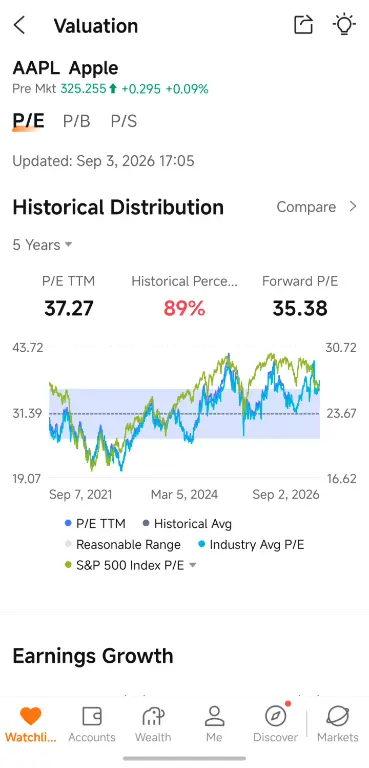Go back from the Valuation page
Viewport: 369px width, 768px height.
click(x=19, y=25)
